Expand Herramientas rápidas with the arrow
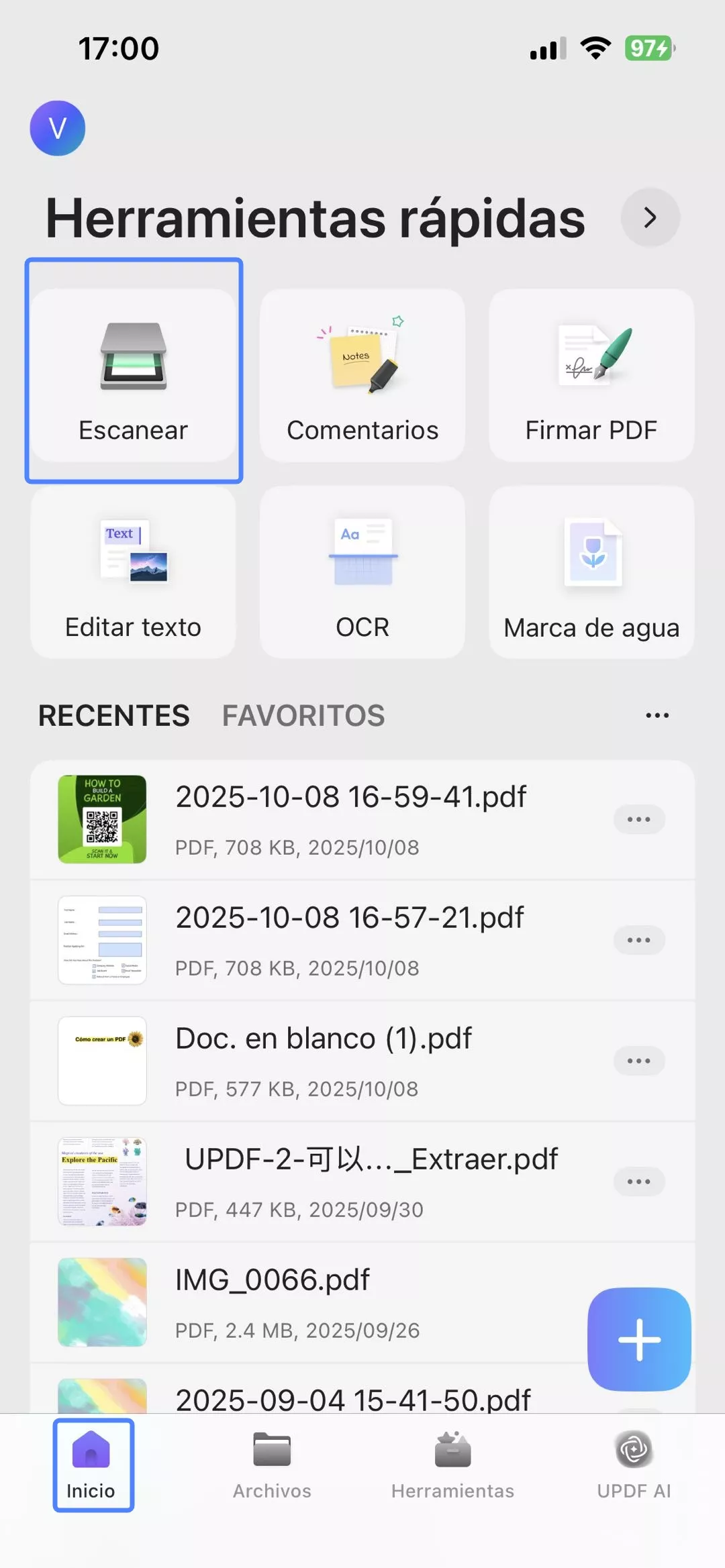The width and height of the screenshot is (725, 1568). point(650,217)
